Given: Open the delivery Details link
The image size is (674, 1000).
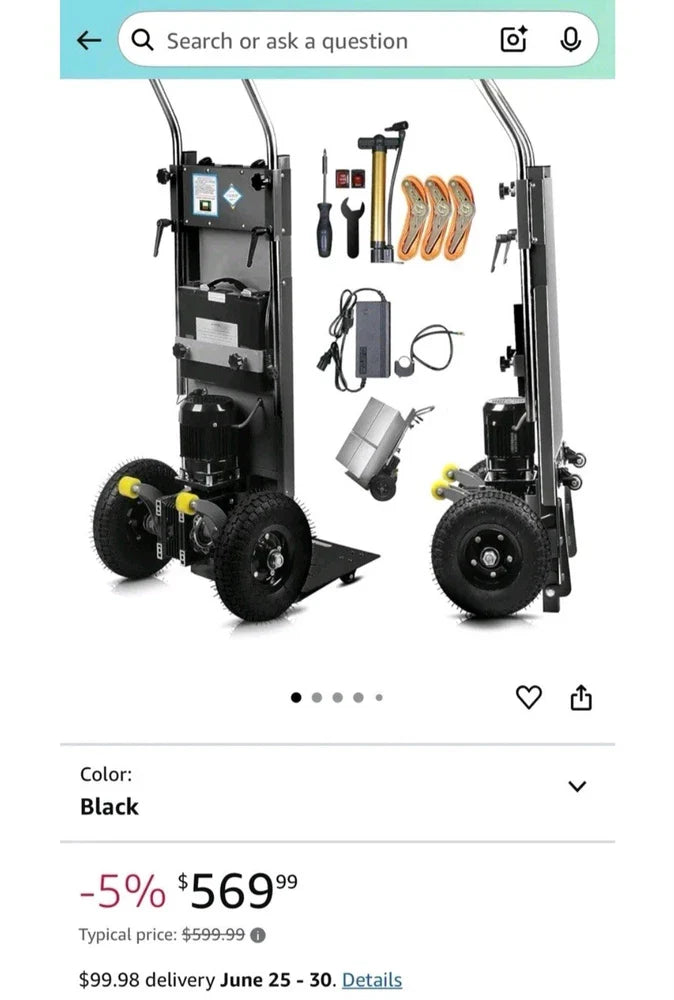Looking at the screenshot, I should tap(372, 980).
